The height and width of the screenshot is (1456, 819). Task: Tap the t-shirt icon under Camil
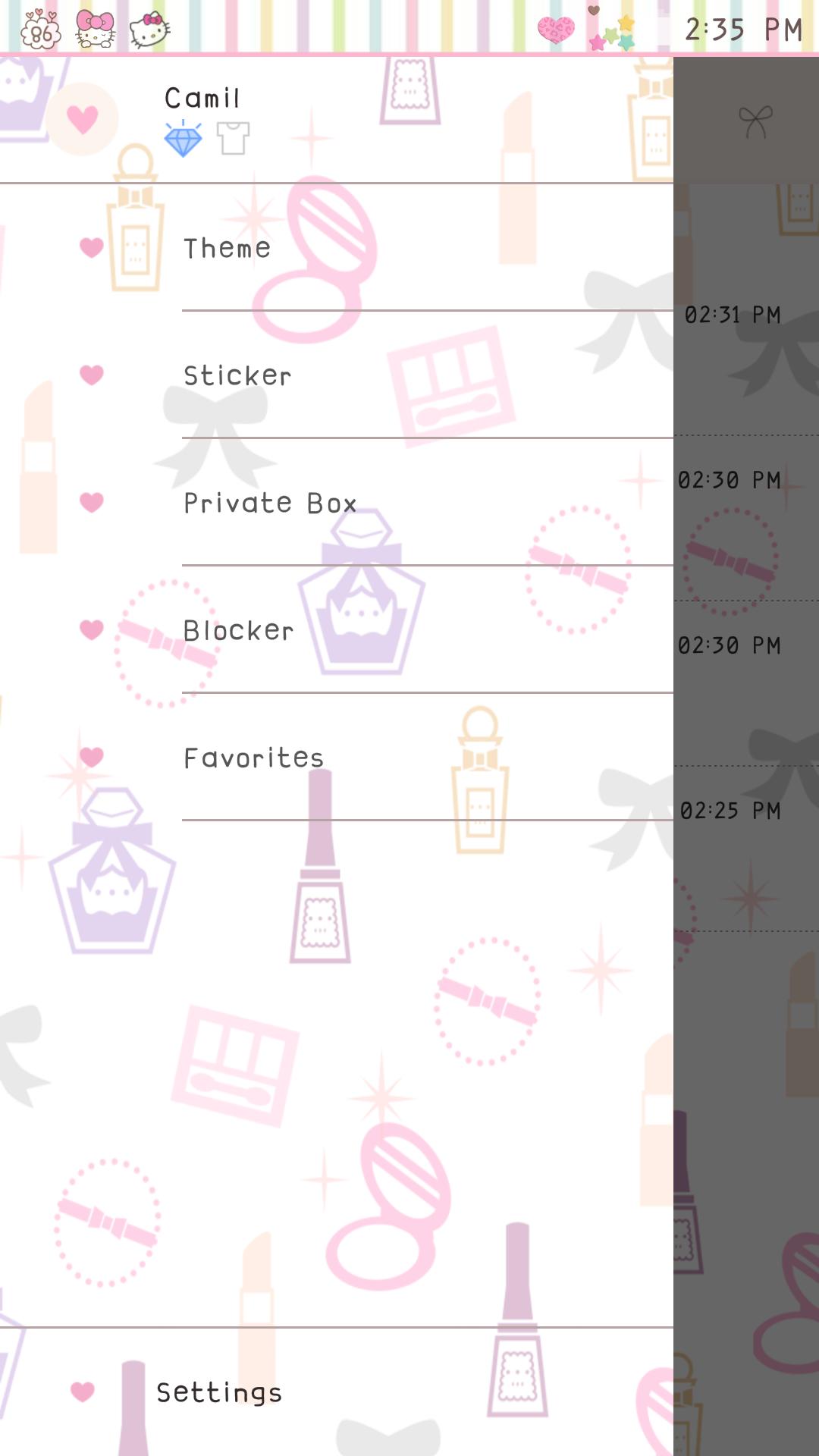tap(233, 138)
